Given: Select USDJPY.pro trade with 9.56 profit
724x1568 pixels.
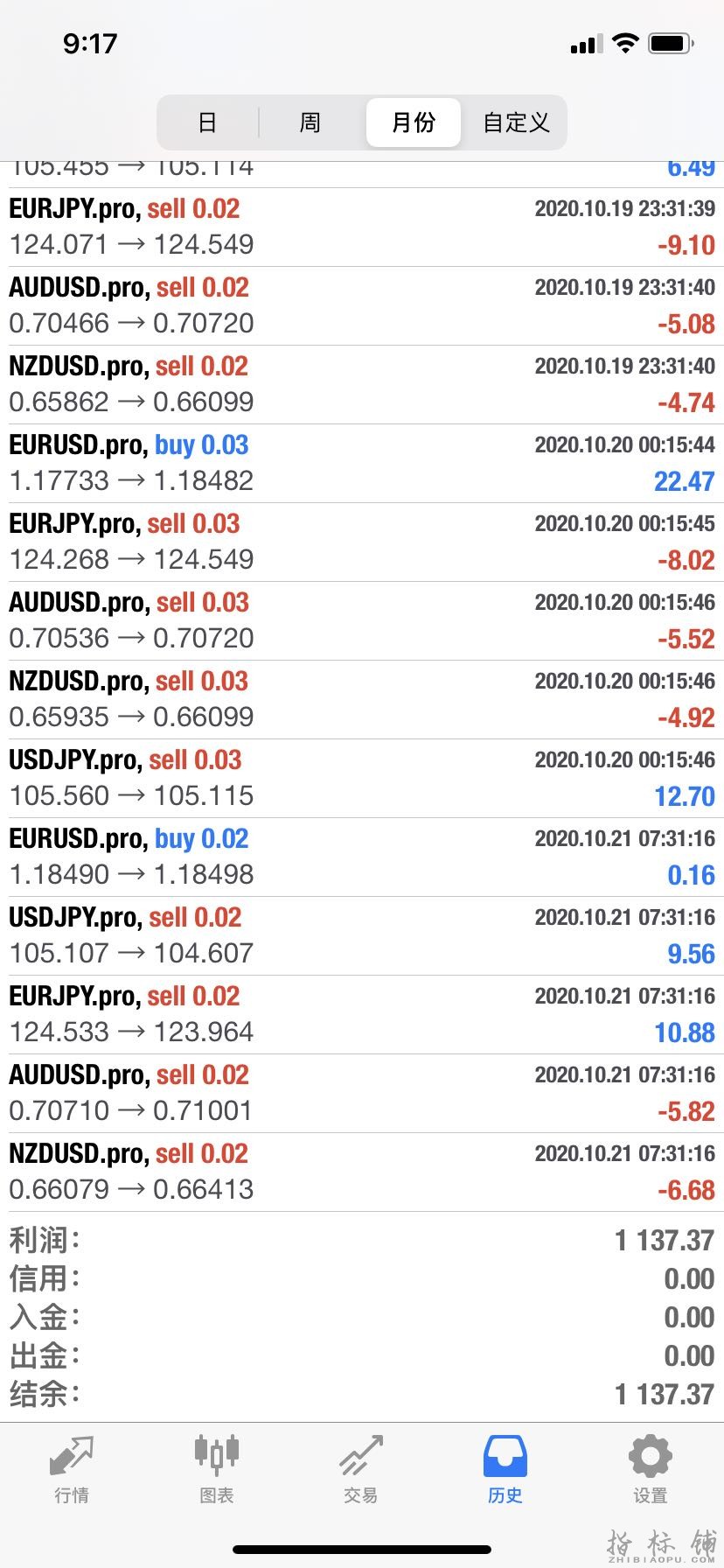Looking at the screenshot, I should [362, 935].
